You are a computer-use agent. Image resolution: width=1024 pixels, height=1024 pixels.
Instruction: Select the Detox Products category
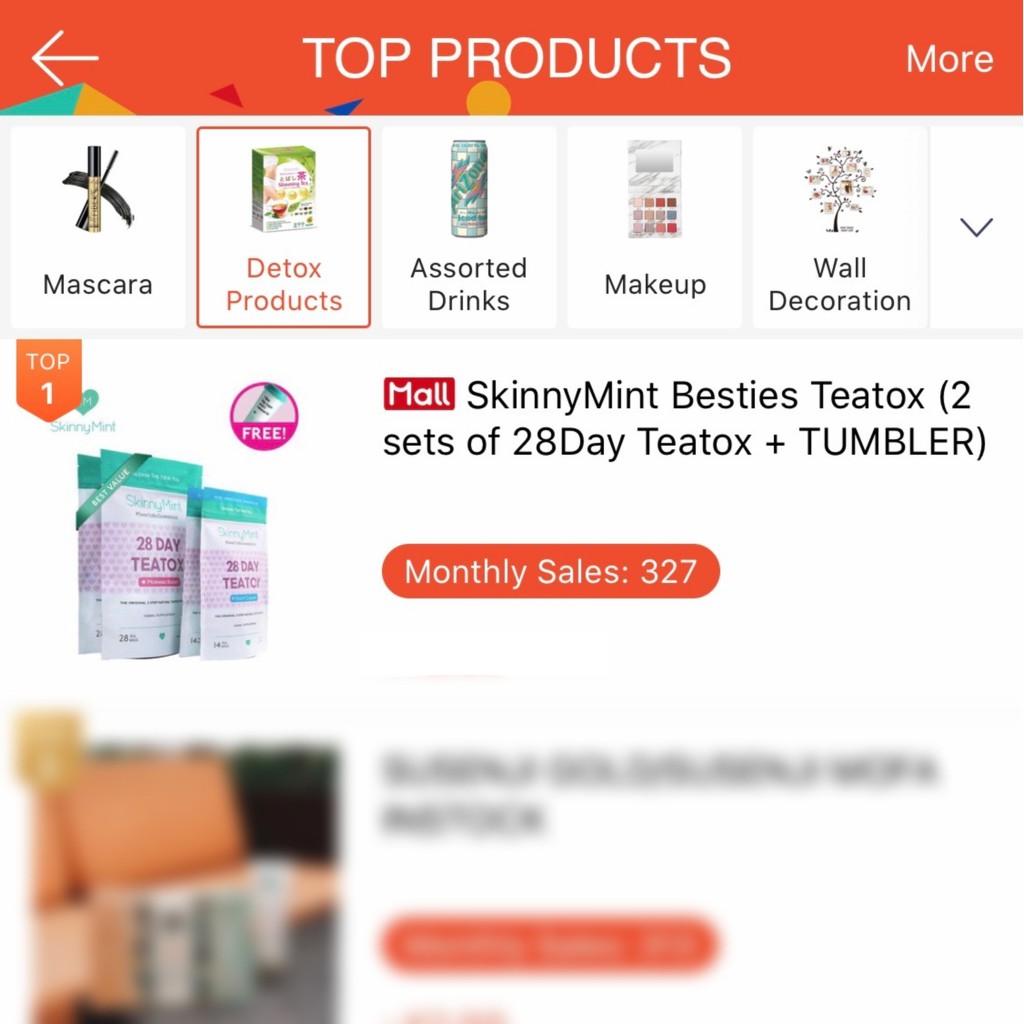click(x=284, y=227)
